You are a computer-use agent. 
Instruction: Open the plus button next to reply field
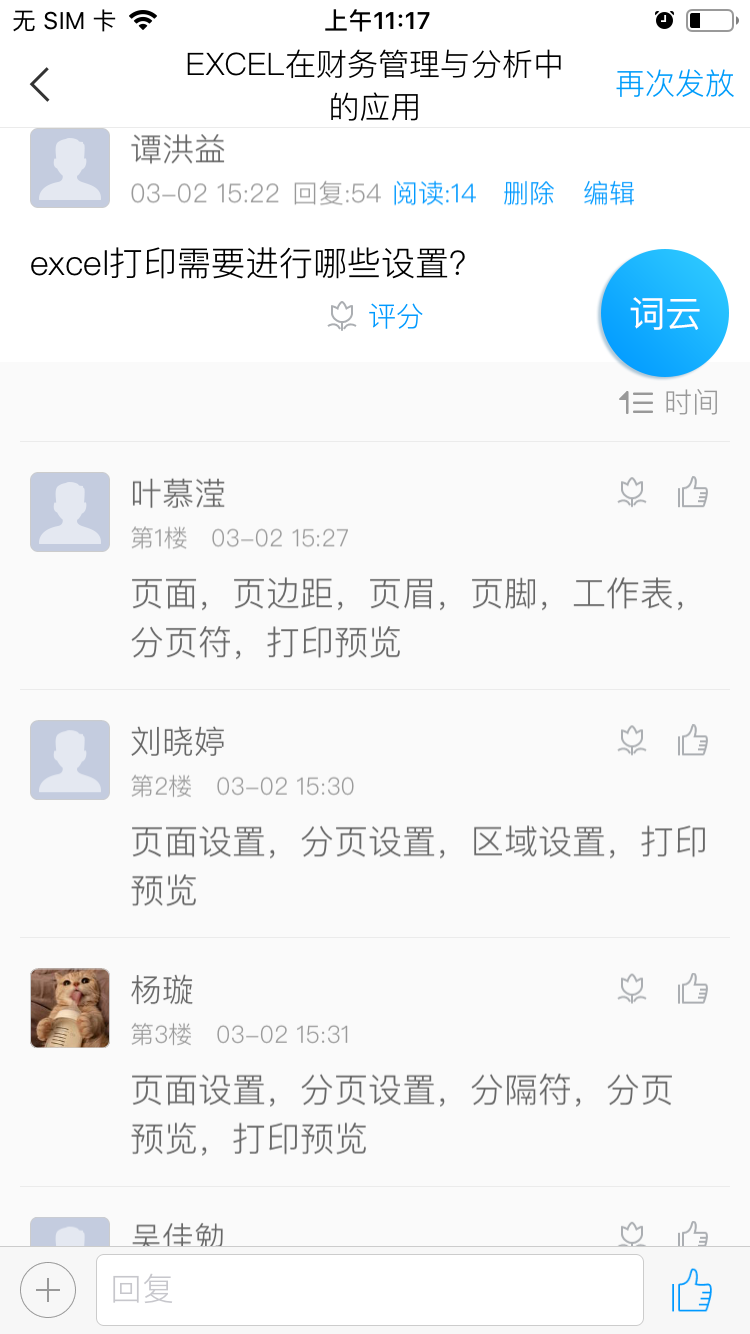(x=47, y=1289)
